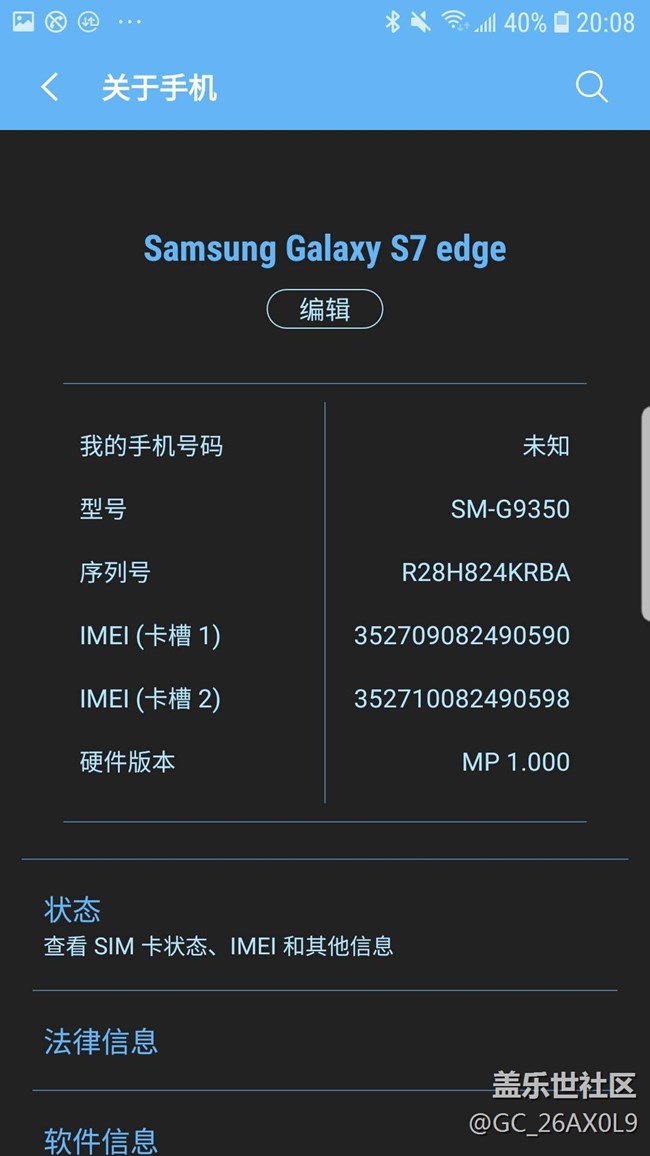650x1156 pixels.
Task: Tap the 编辑 button to rename device
Action: tap(324, 310)
